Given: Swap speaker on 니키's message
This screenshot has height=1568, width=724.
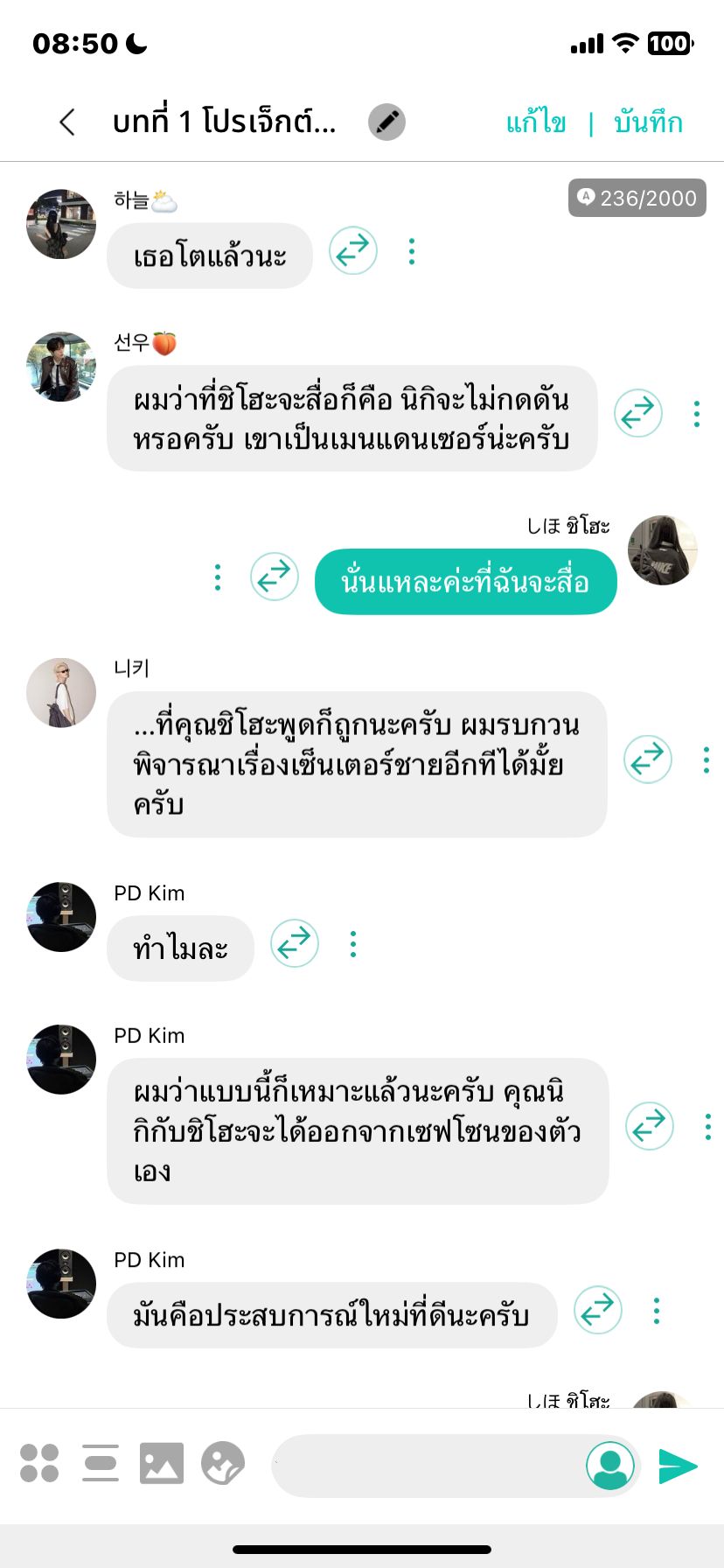Looking at the screenshot, I should click(x=648, y=759).
